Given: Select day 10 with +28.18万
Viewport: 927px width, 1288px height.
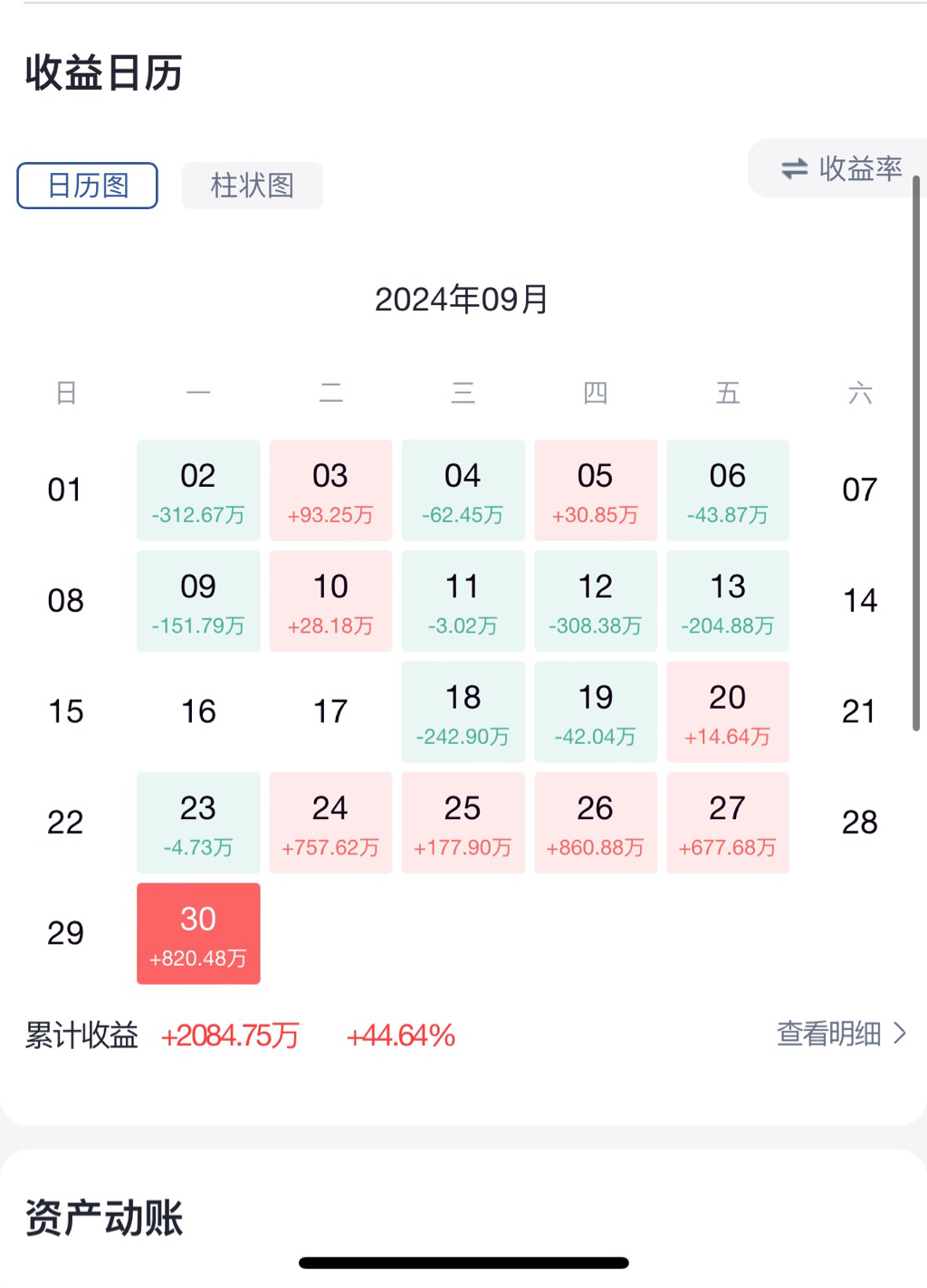Looking at the screenshot, I should click(330, 601).
